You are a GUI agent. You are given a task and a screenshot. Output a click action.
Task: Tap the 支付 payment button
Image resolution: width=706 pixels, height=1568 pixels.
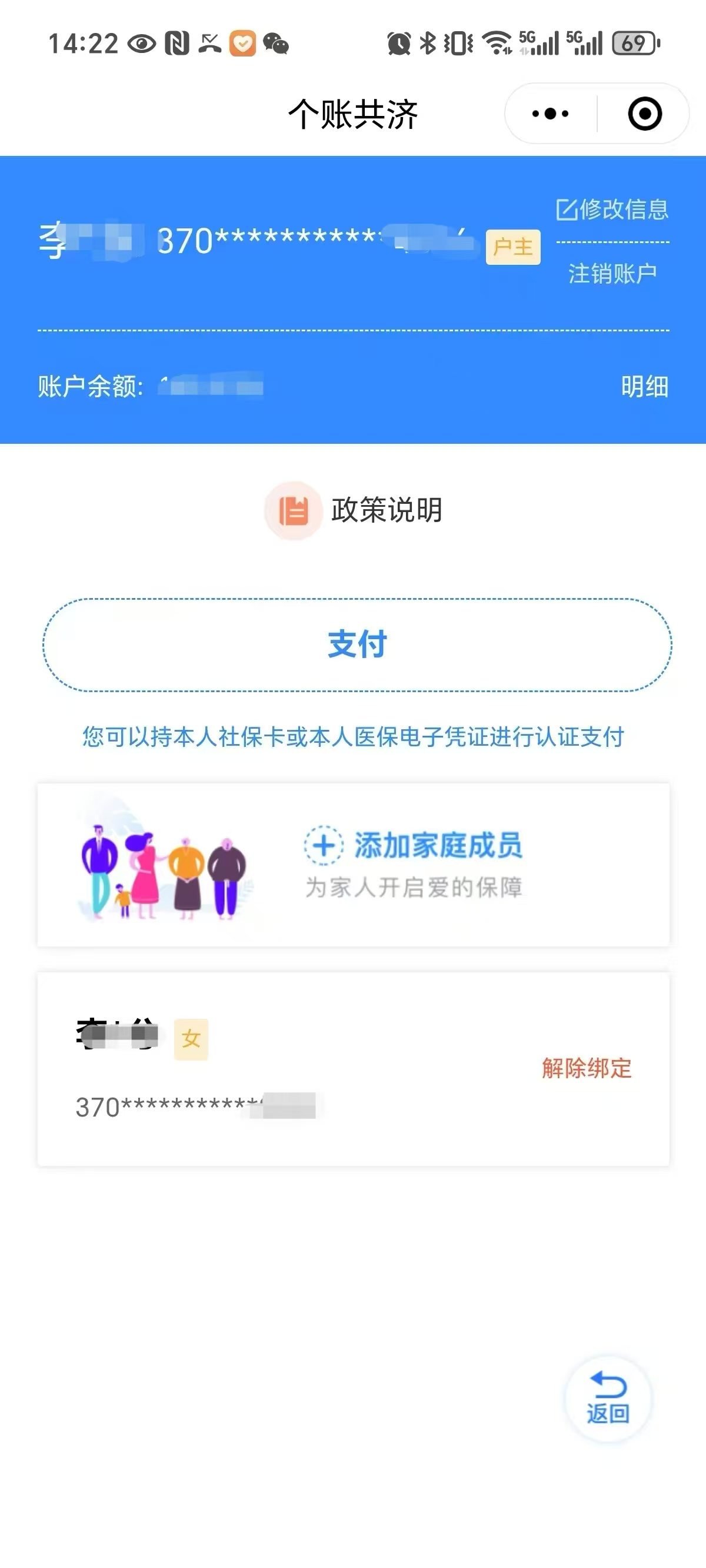click(x=357, y=645)
